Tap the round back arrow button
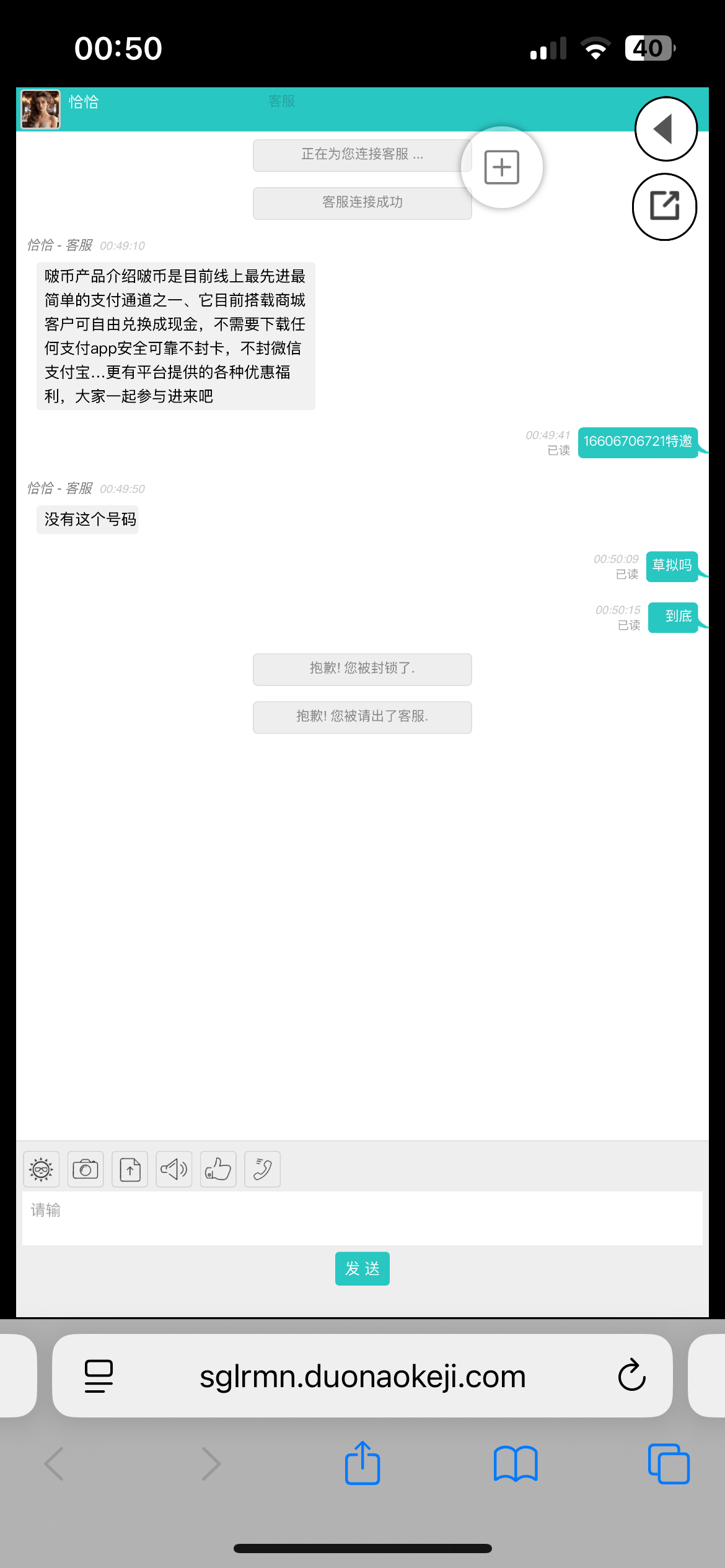This screenshot has height=1568, width=725. (666, 129)
